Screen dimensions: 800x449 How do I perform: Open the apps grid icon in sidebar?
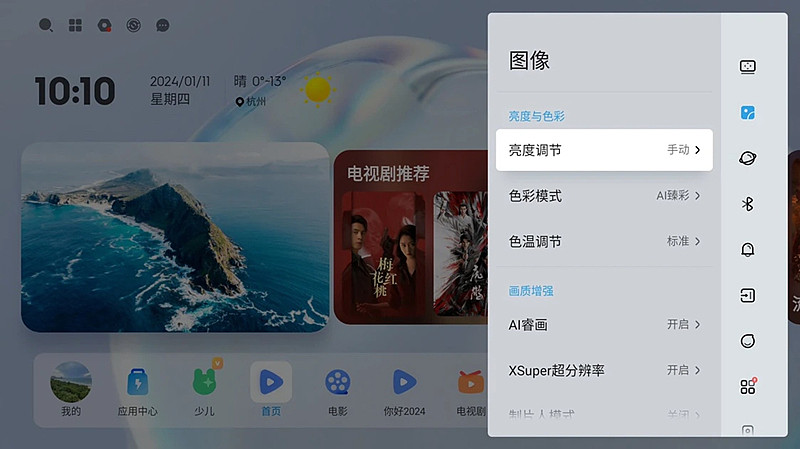[x=747, y=387]
